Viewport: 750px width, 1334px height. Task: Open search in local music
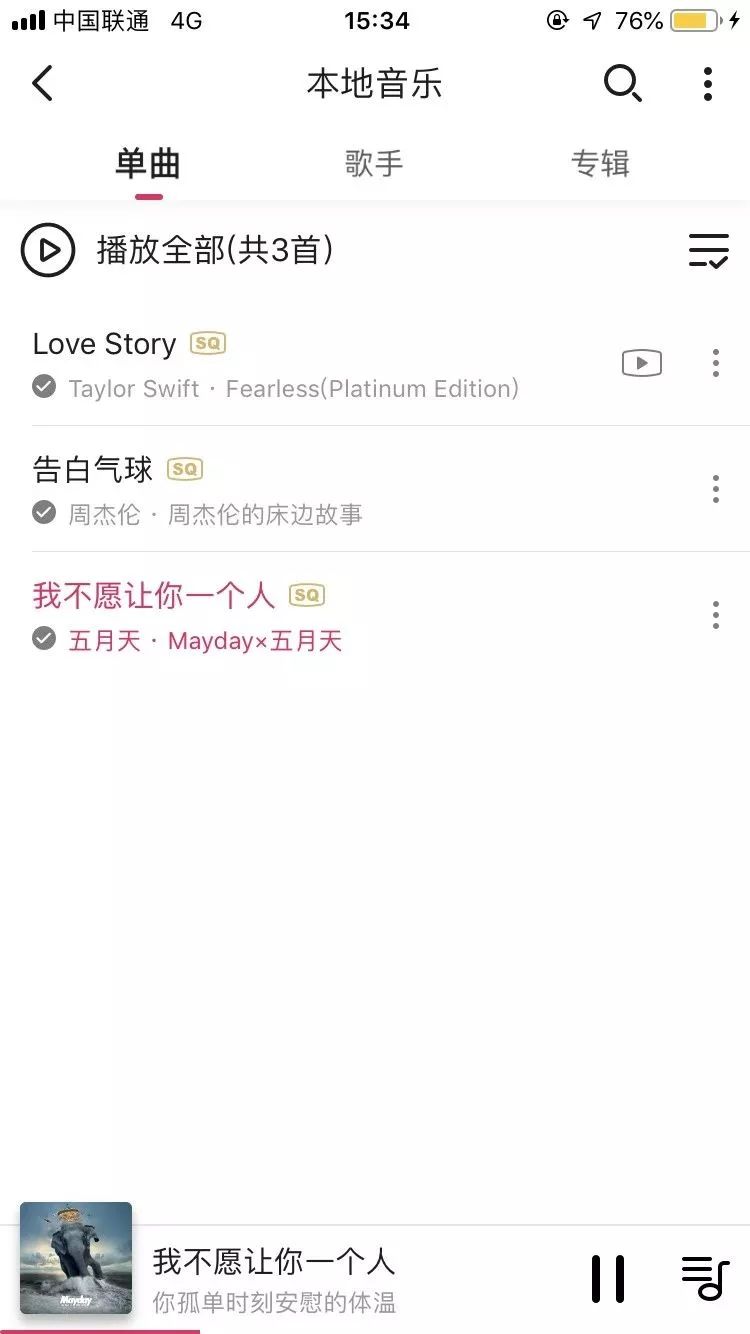point(622,84)
